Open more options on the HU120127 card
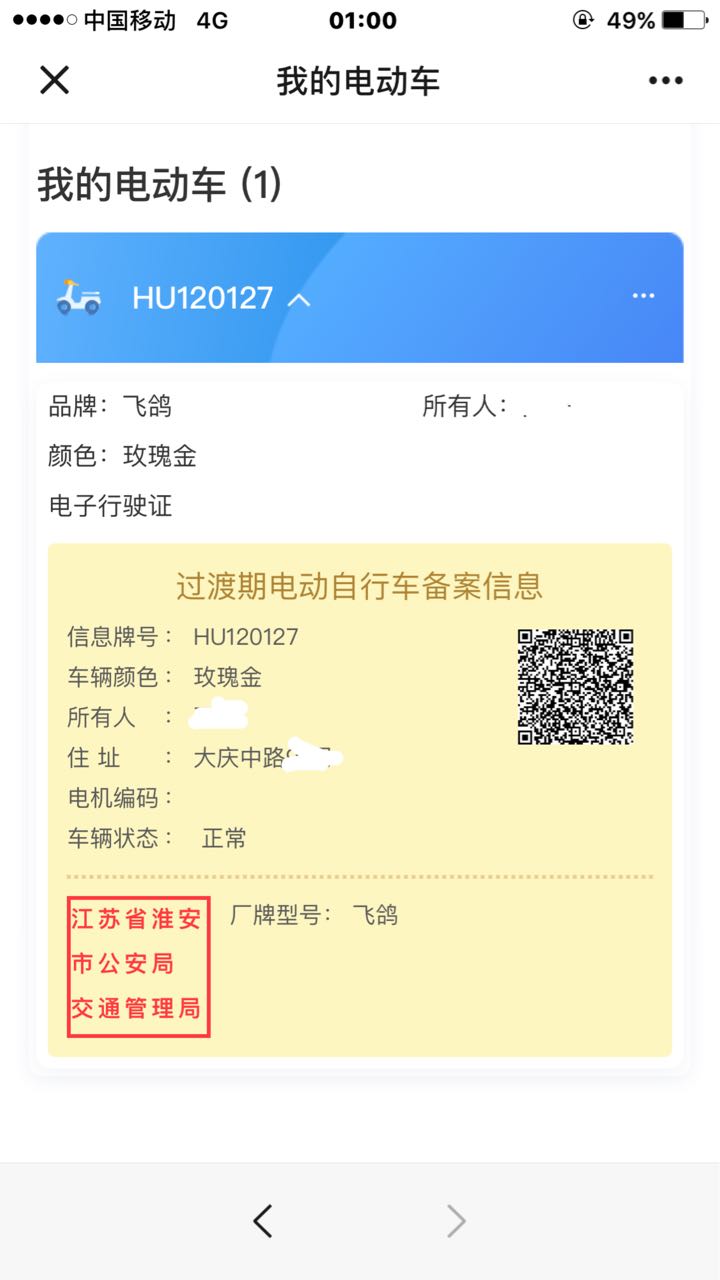This screenshot has width=720, height=1280. tap(643, 296)
